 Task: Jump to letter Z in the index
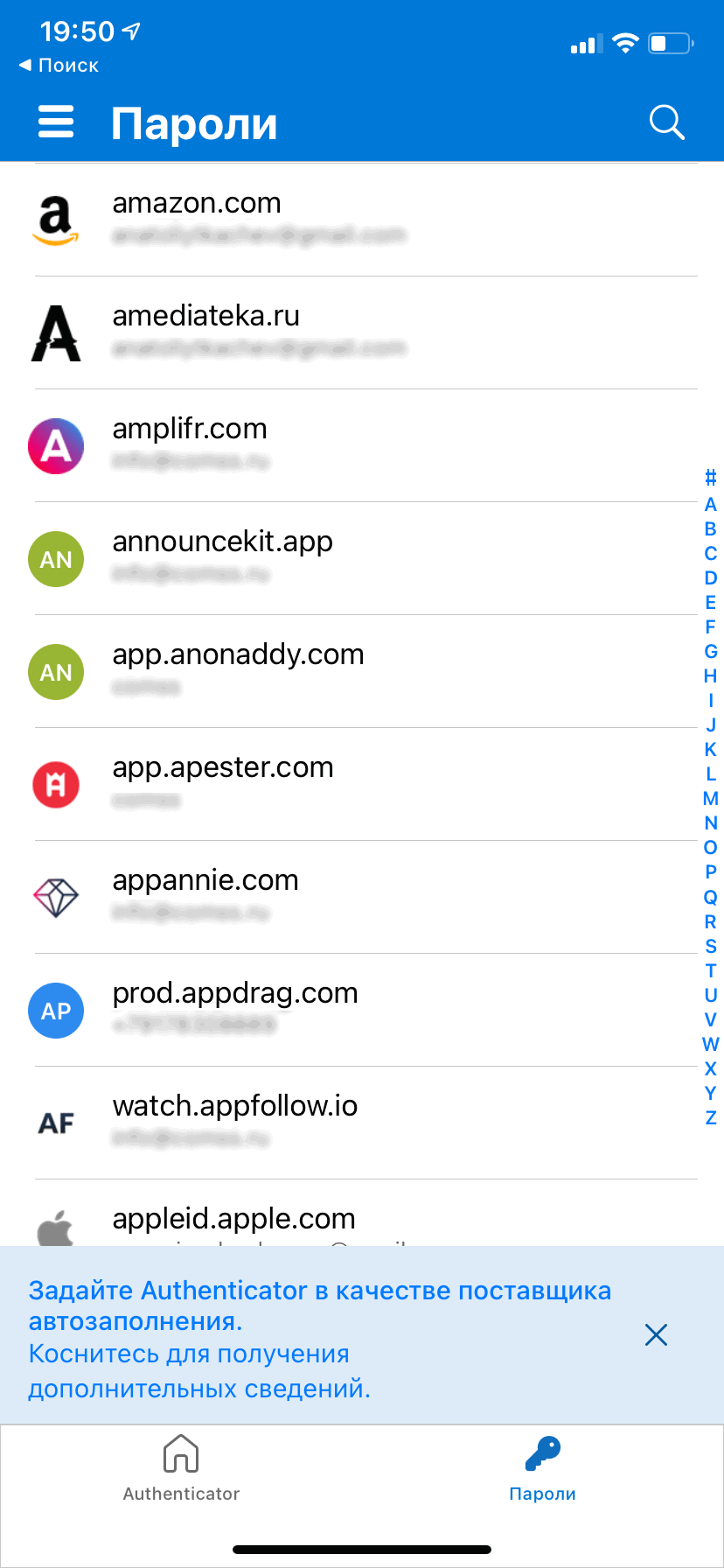(x=710, y=1117)
